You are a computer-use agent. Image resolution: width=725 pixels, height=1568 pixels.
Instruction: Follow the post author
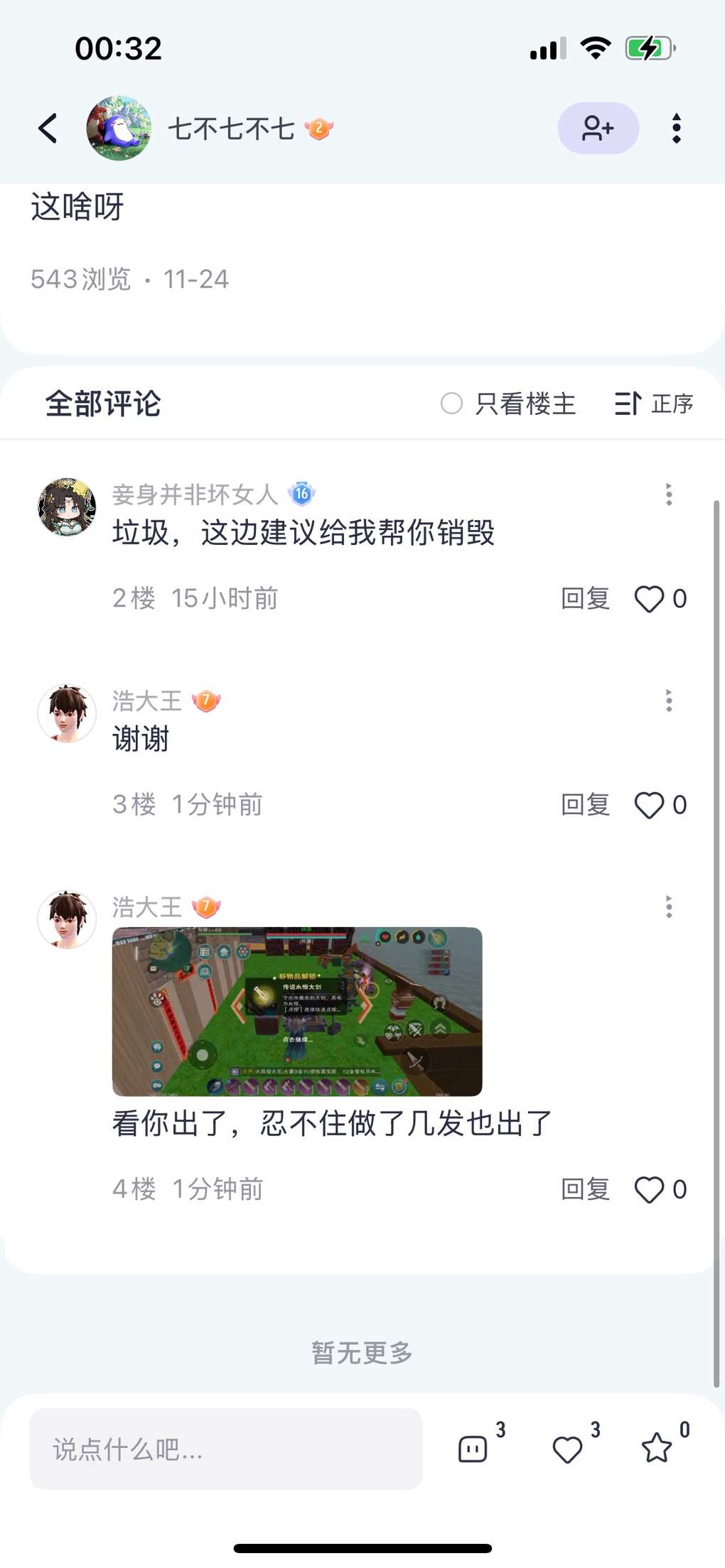pyautogui.click(x=598, y=129)
